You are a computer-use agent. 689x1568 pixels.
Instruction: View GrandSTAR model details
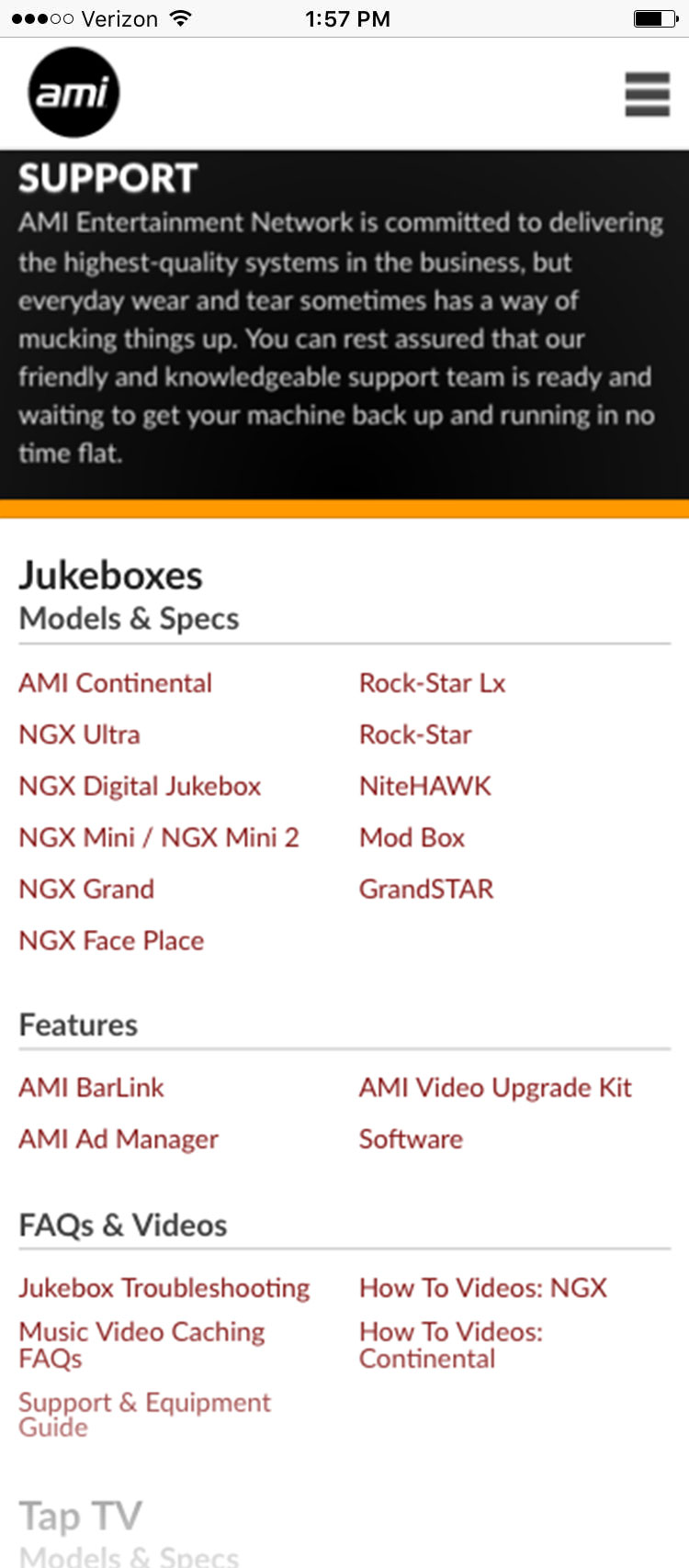pyautogui.click(x=427, y=889)
